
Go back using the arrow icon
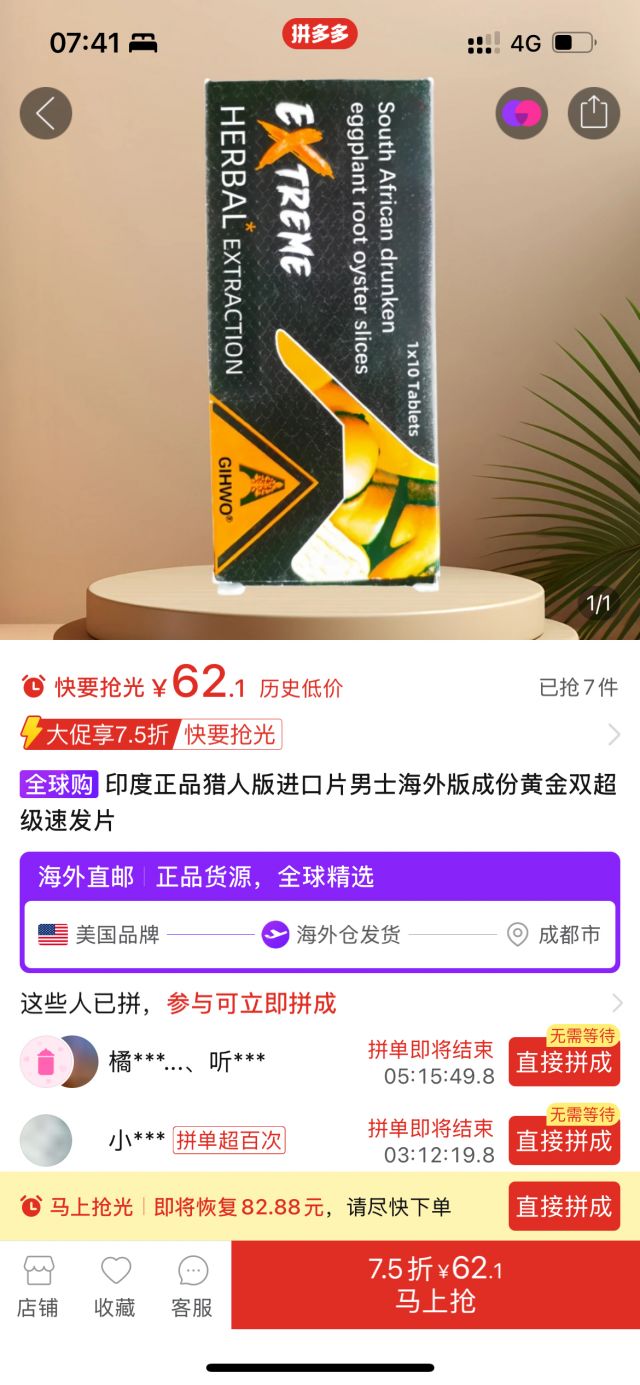pyautogui.click(x=46, y=113)
